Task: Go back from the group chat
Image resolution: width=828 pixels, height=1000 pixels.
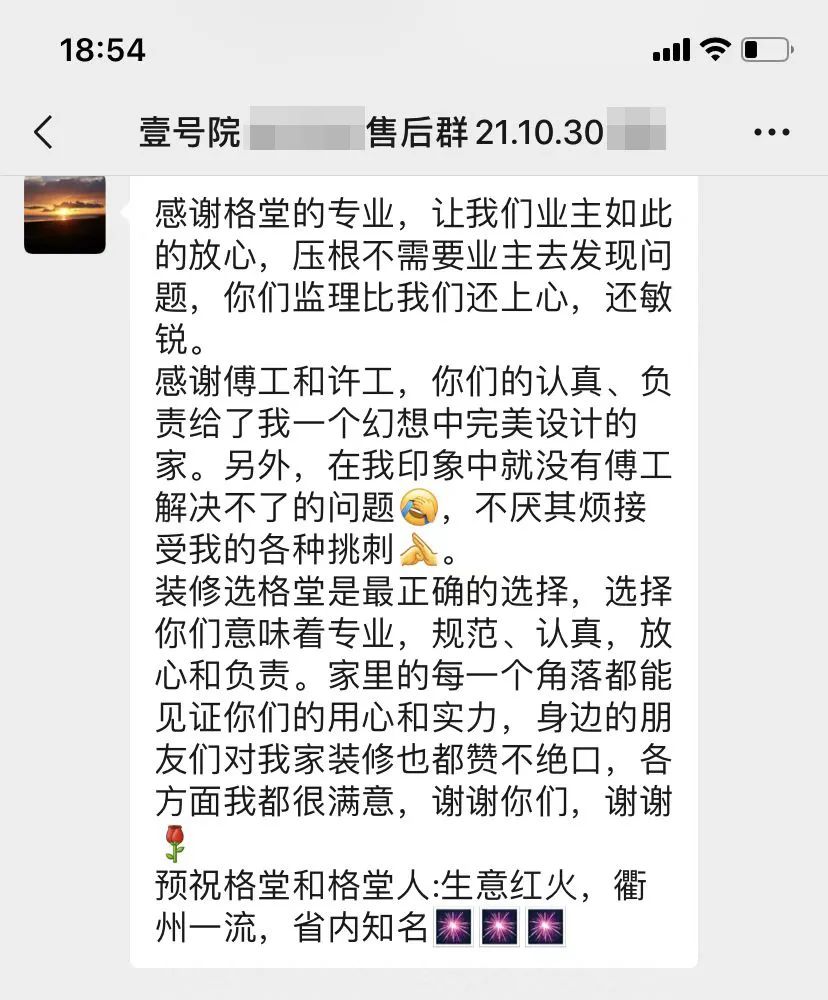Action: (43, 132)
